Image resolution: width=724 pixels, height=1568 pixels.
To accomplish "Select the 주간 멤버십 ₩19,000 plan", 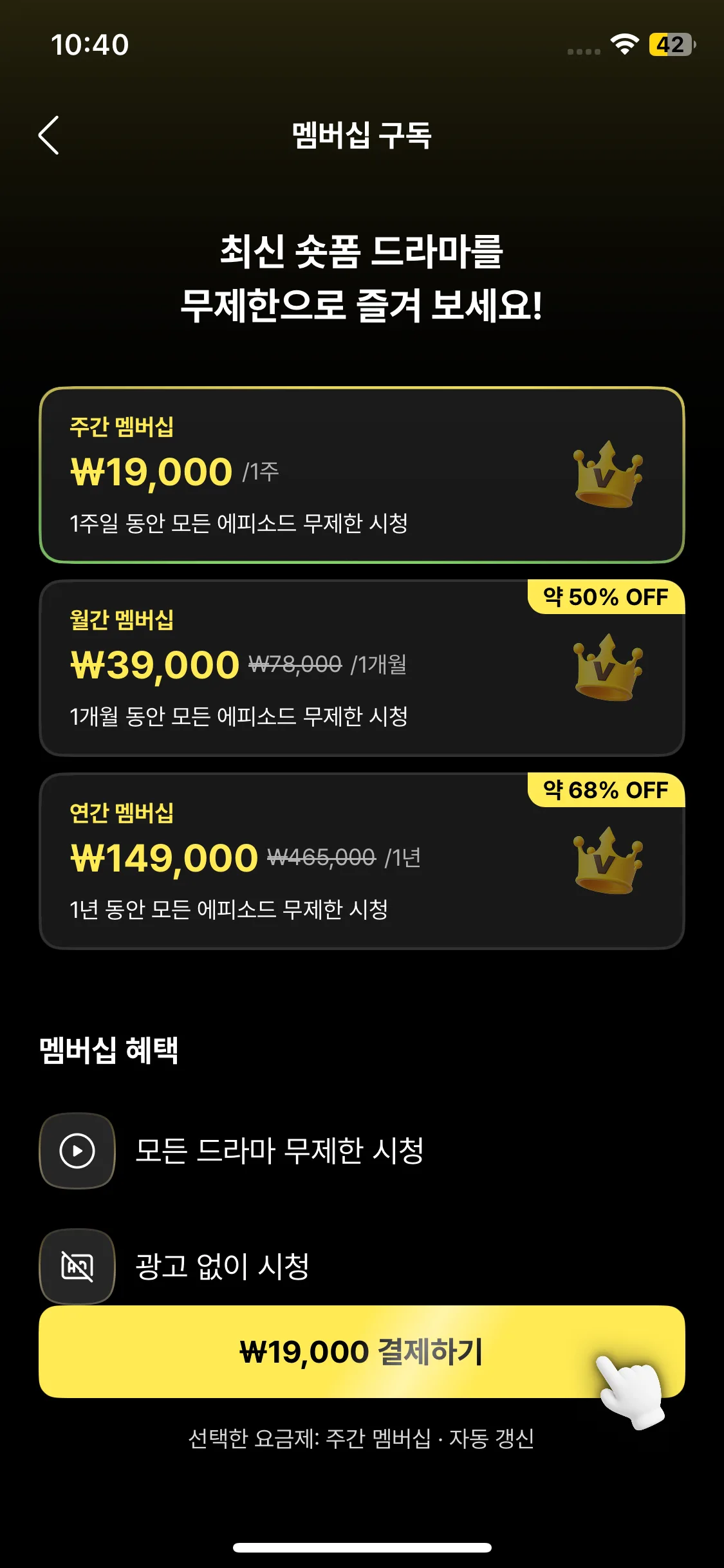I will coord(361,475).
